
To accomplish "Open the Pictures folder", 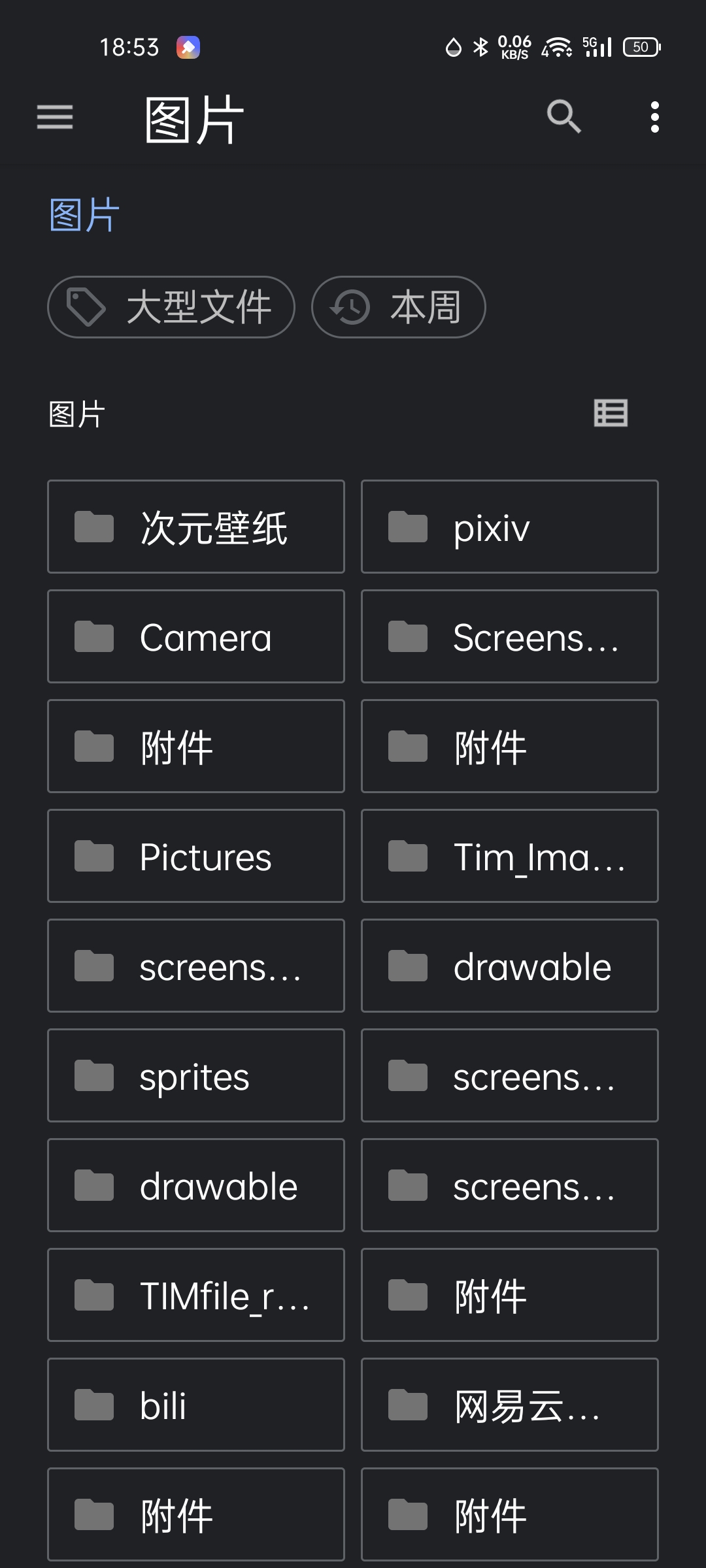I will pos(196,857).
